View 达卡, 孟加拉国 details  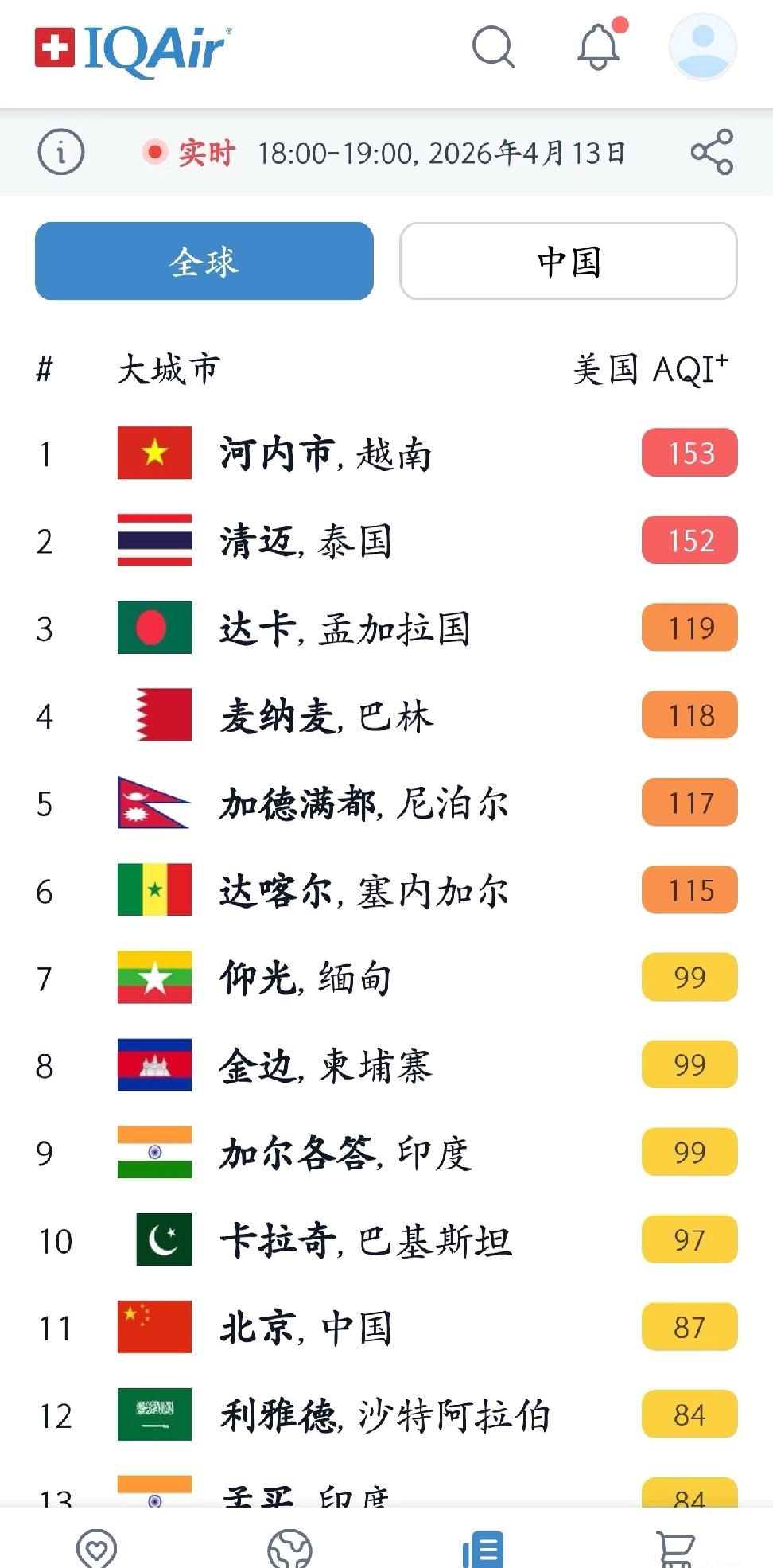click(x=344, y=628)
